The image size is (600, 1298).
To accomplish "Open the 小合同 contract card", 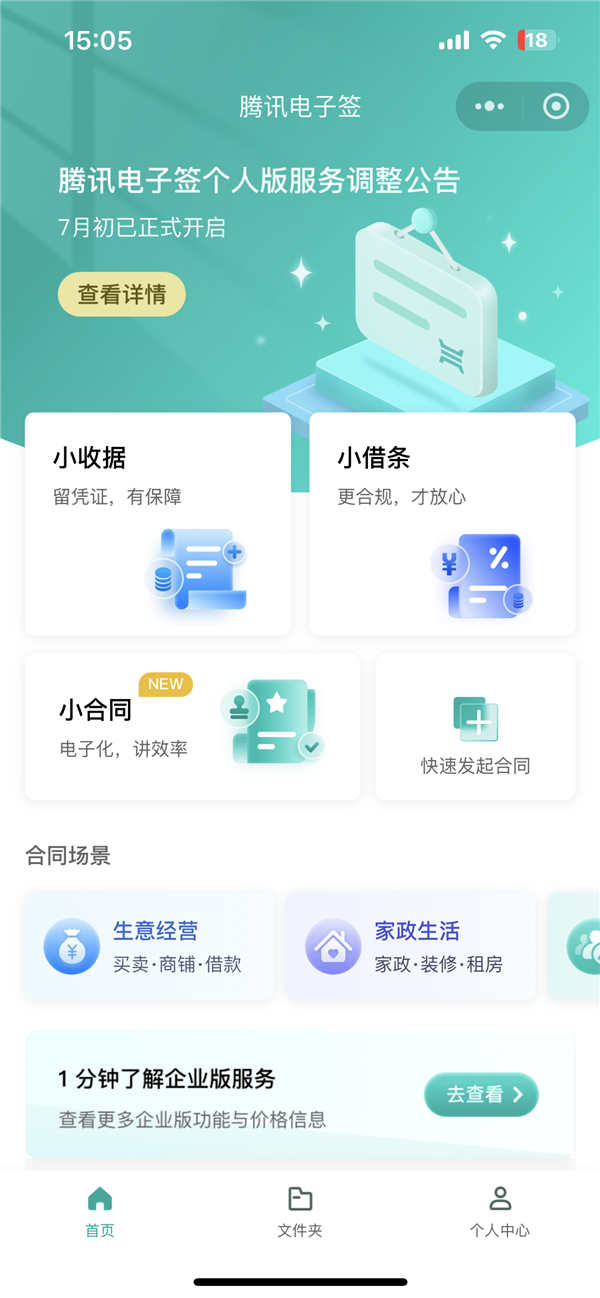I will click(192, 727).
